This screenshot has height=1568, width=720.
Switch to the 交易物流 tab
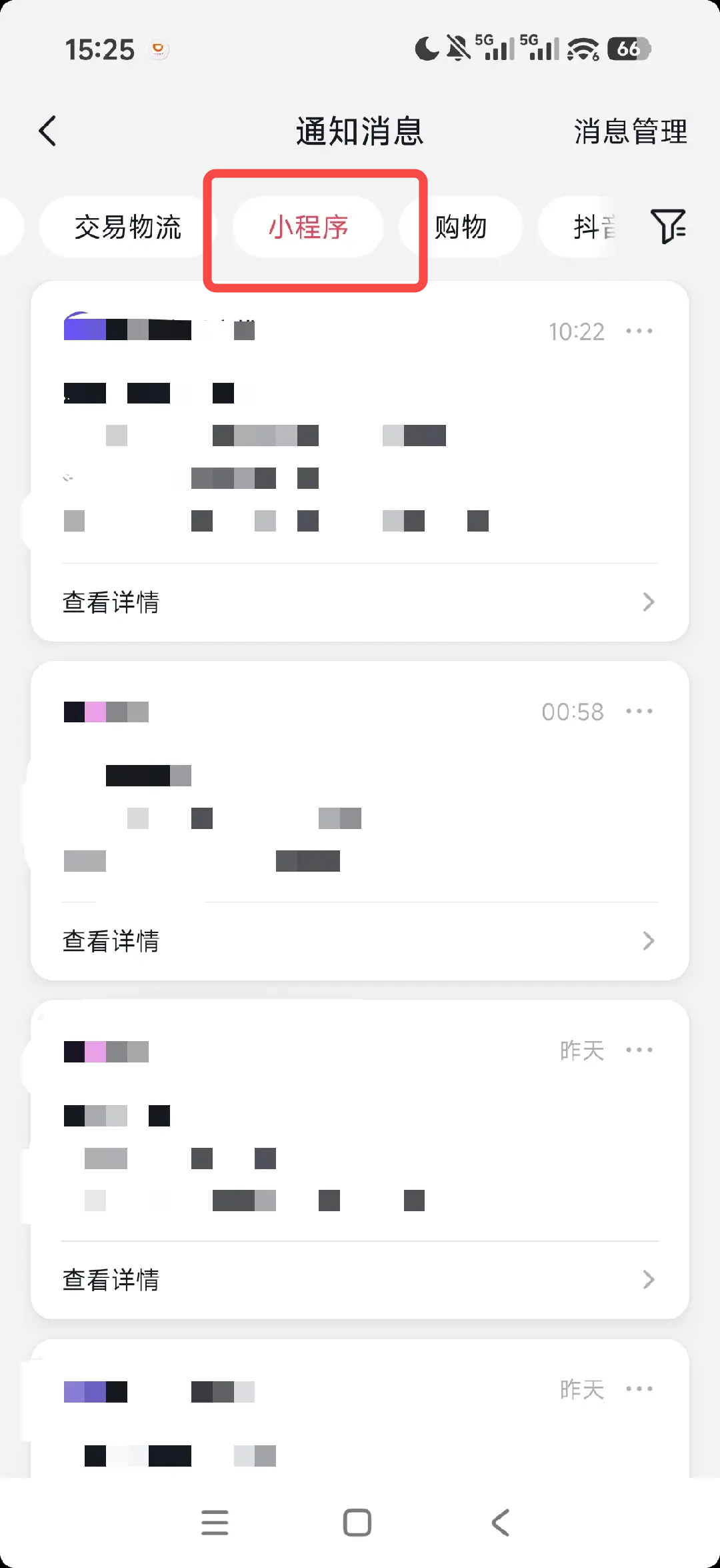pos(127,227)
